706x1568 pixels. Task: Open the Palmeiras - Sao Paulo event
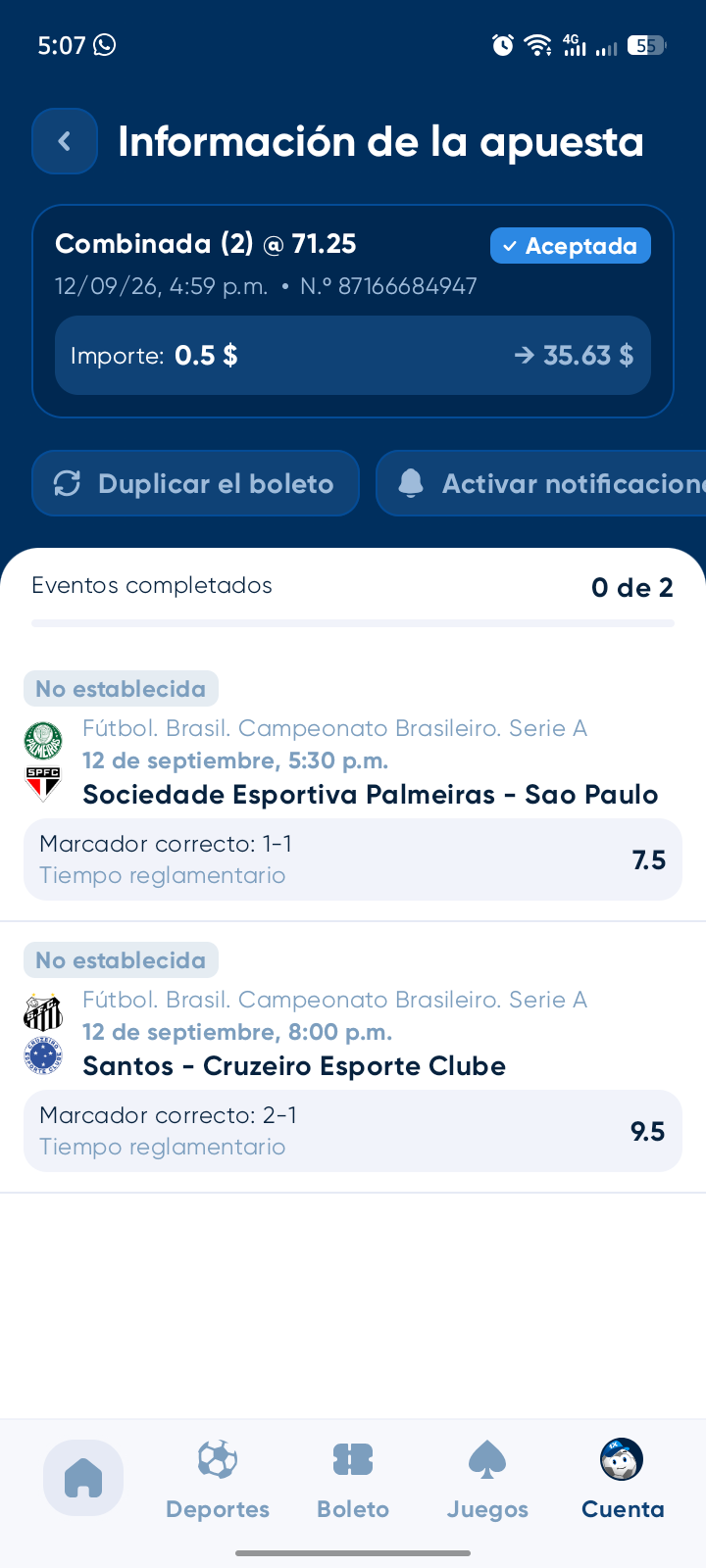370,794
